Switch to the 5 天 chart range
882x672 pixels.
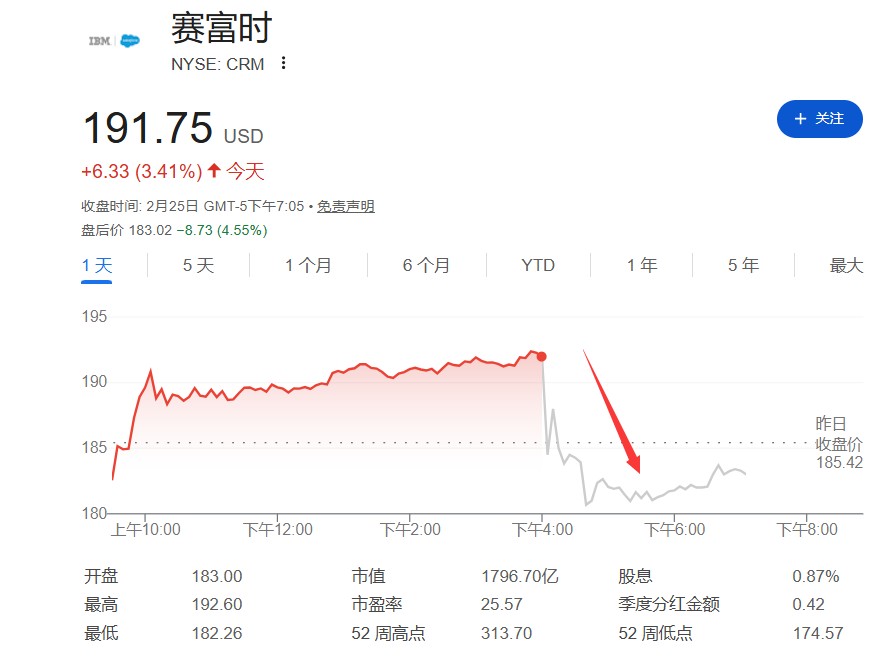pyautogui.click(x=198, y=265)
